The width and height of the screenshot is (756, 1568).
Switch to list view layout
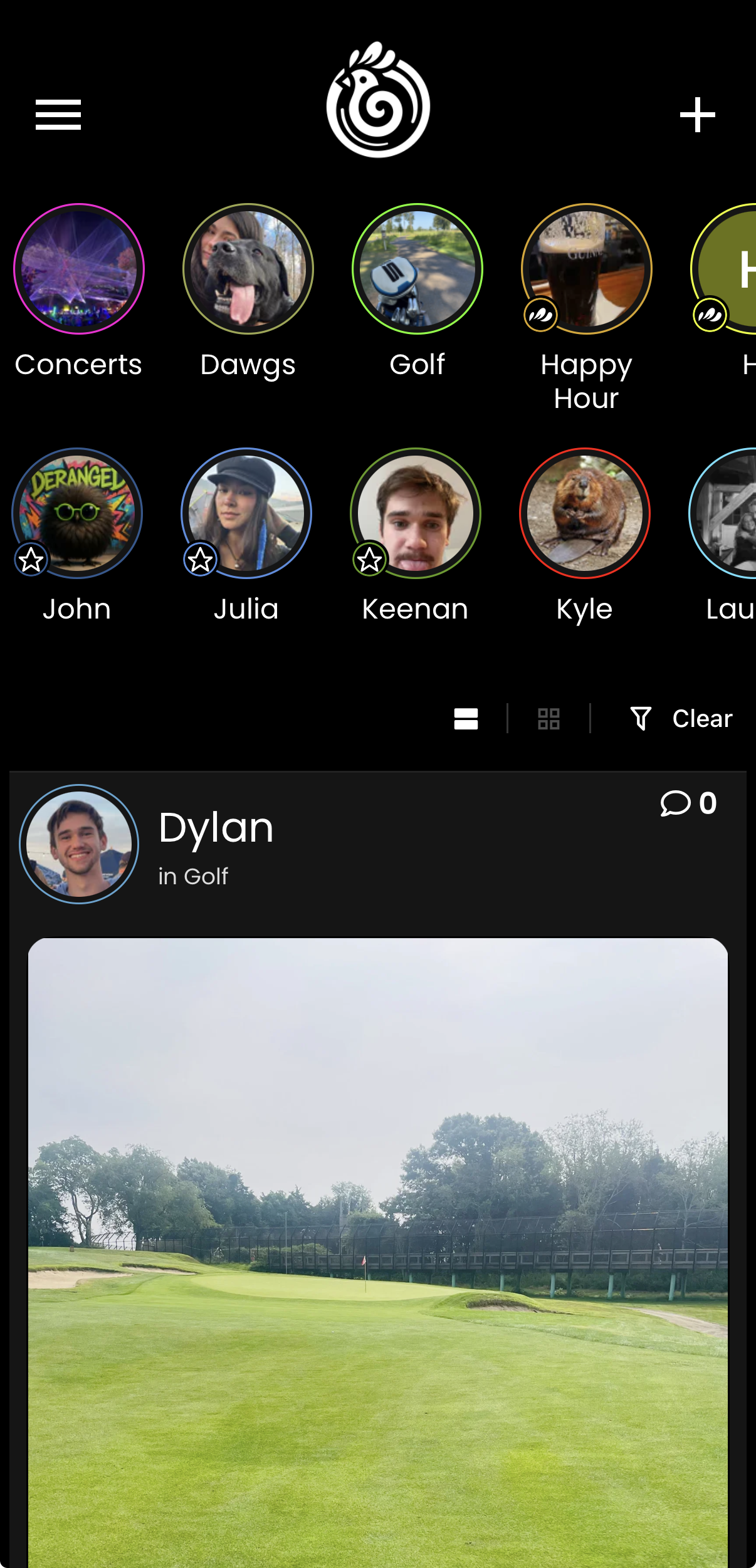[x=466, y=719]
